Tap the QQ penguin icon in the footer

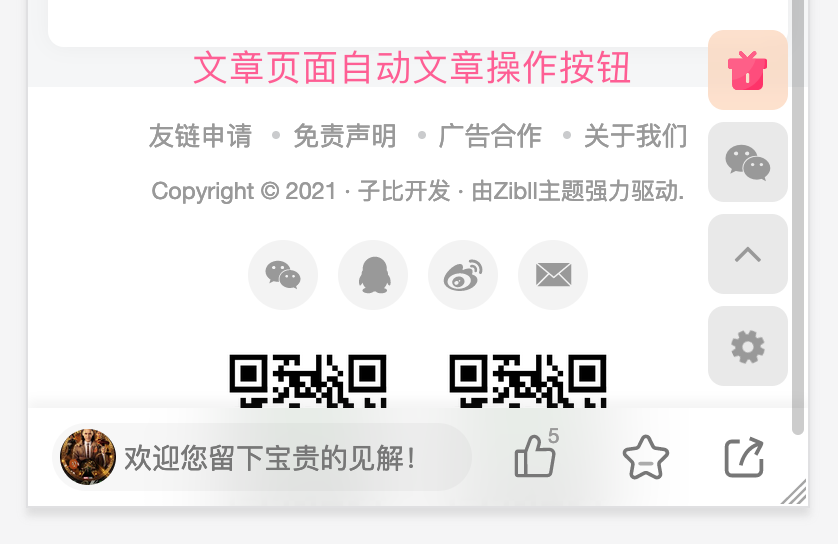pyautogui.click(x=373, y=275)
